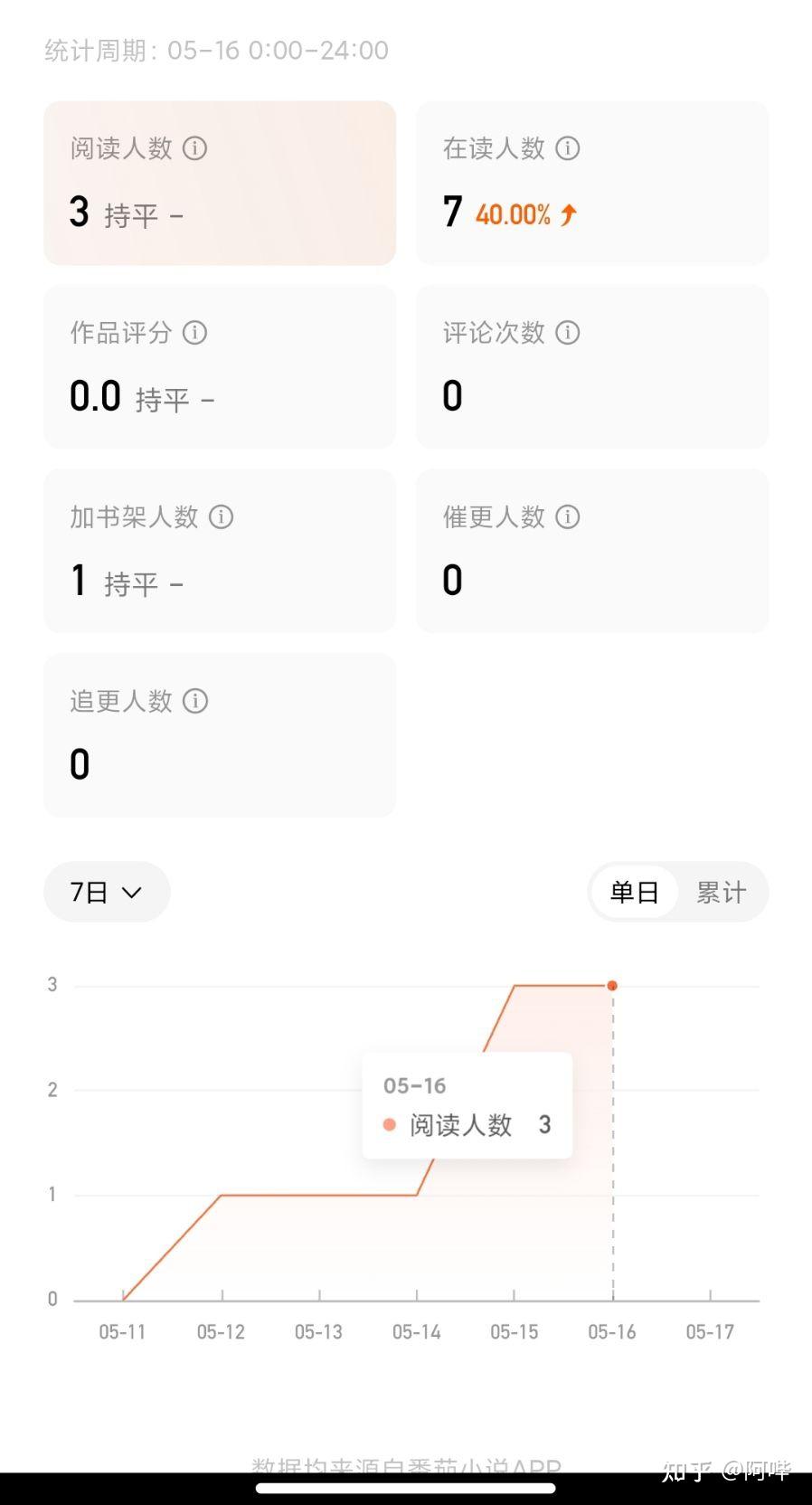Select the 追更人数 stat card
Viewport: 812px width, 1505px height.
coord(220,735)
